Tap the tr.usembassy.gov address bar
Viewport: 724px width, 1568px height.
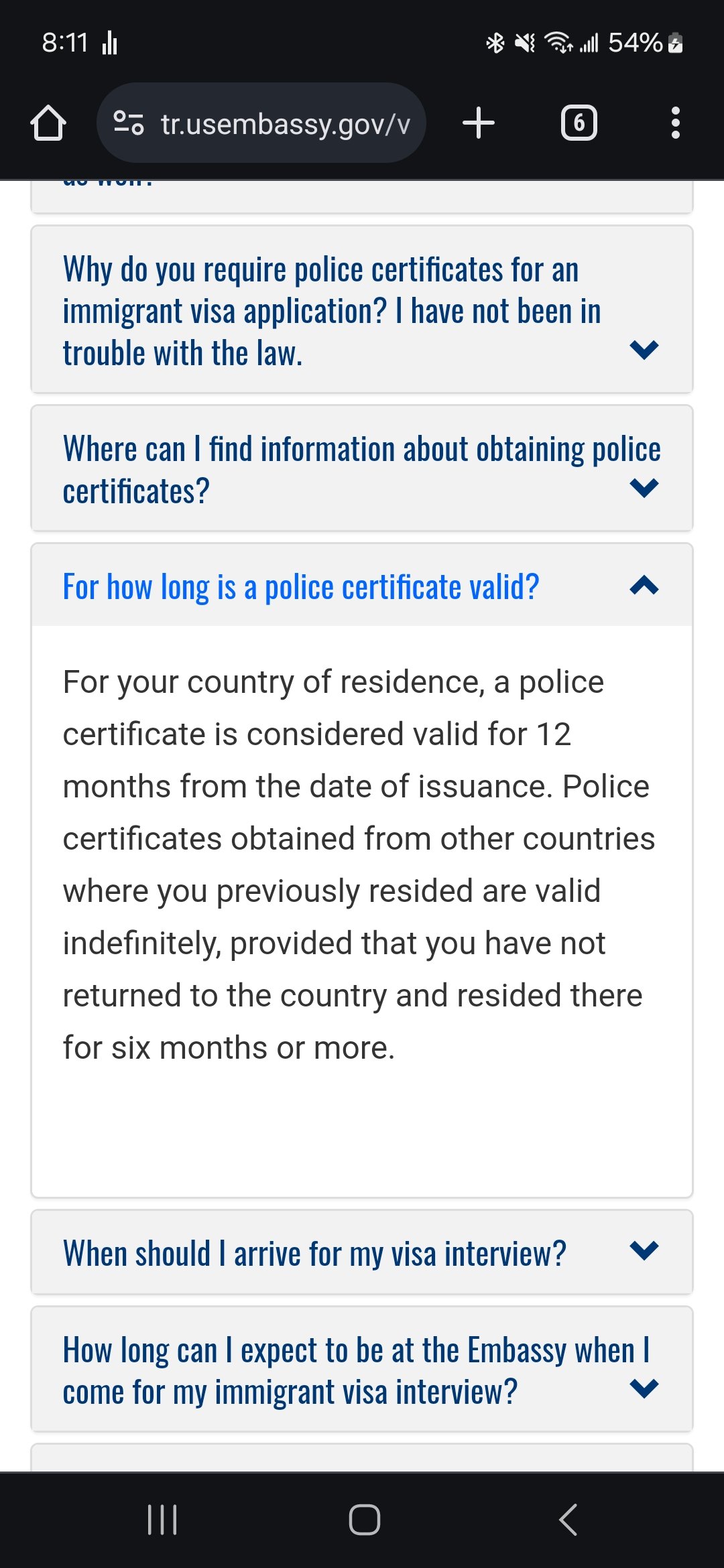tap(261, 123)
